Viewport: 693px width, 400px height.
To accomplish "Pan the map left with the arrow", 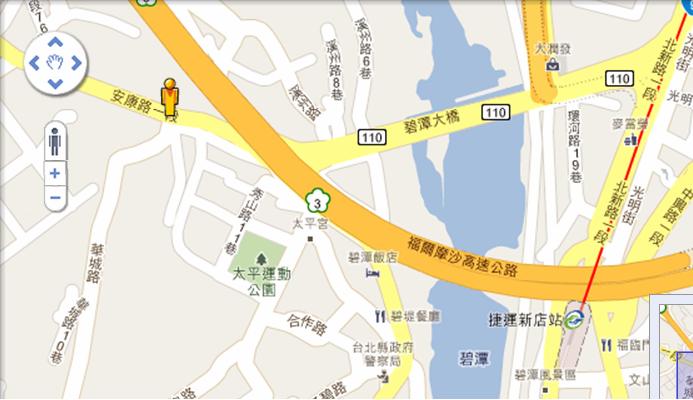I will (x=35, y=62).
